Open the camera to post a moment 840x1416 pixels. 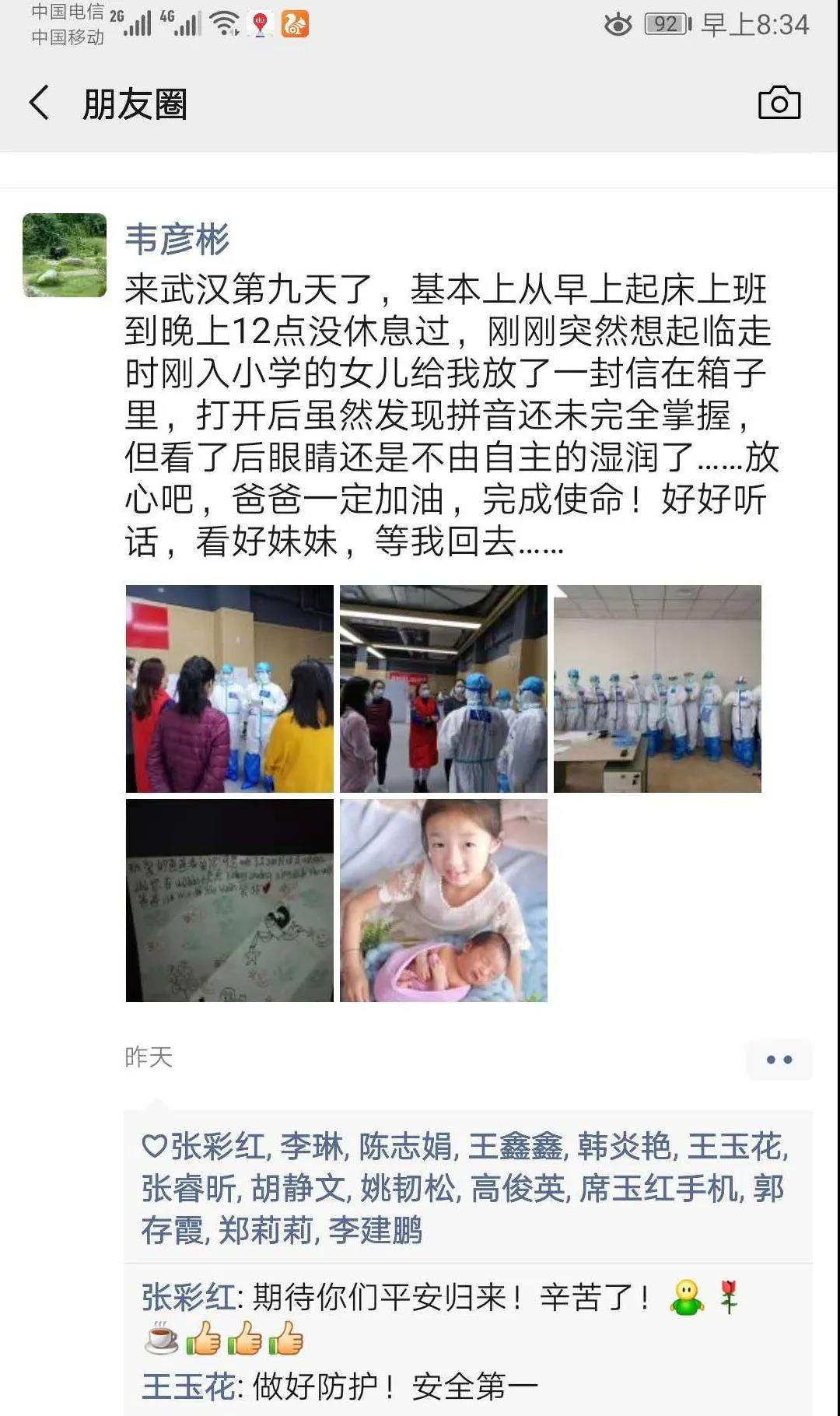[779, 103]
